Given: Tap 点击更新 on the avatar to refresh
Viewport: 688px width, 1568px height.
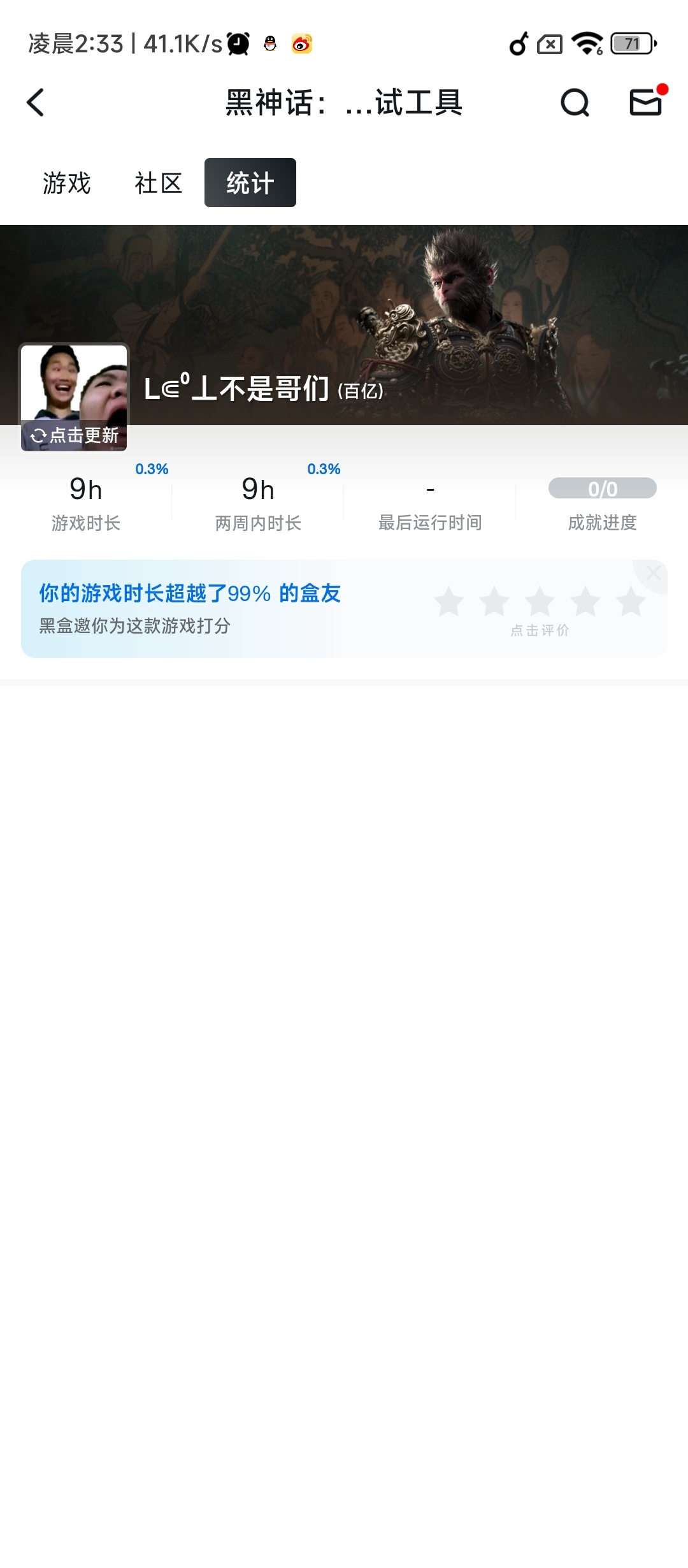Looking at the screenshot, I should pos(75,435).
